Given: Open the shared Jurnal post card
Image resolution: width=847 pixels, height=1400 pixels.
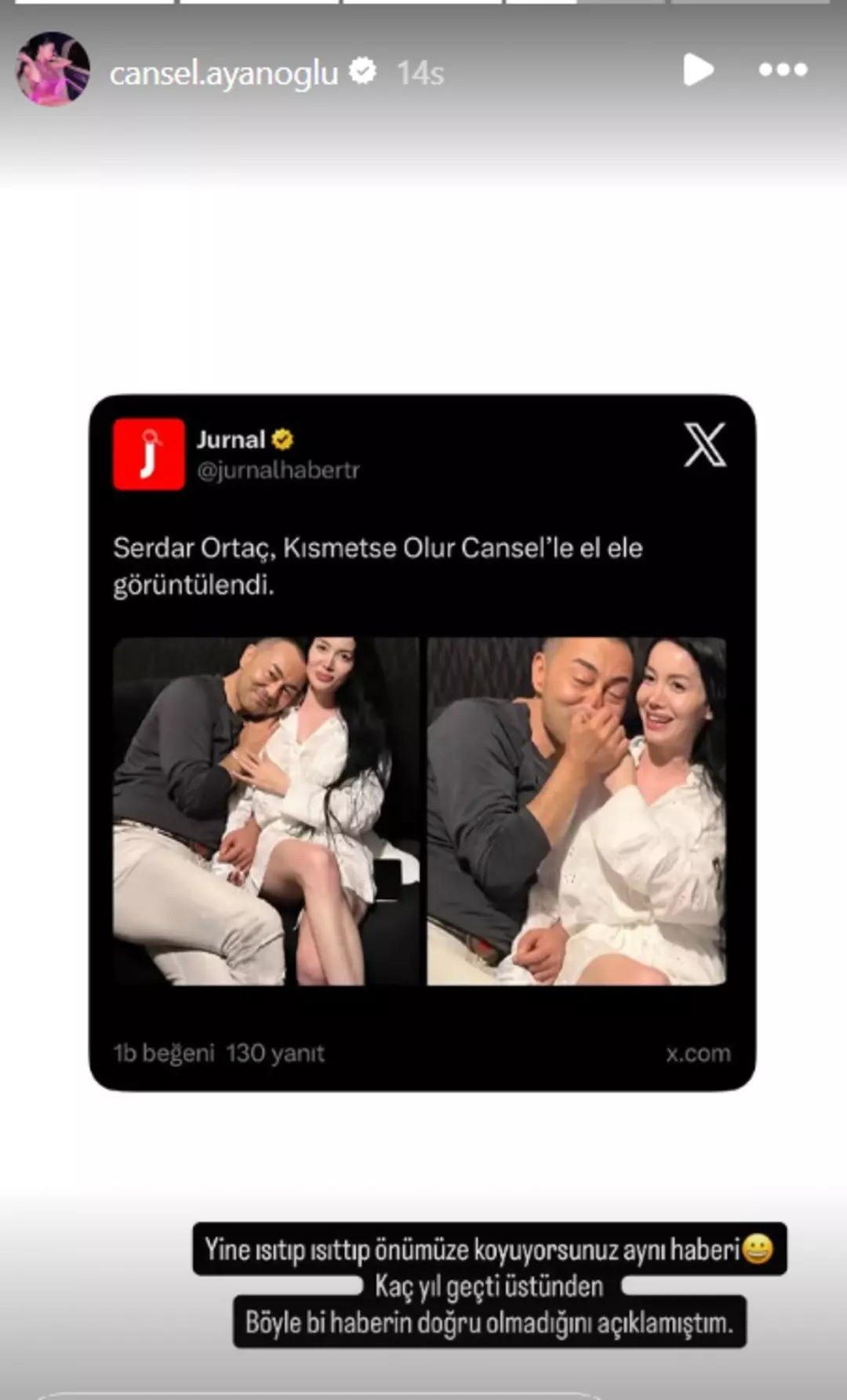Looking at the screenshot, I should click(x=422, y=741).
